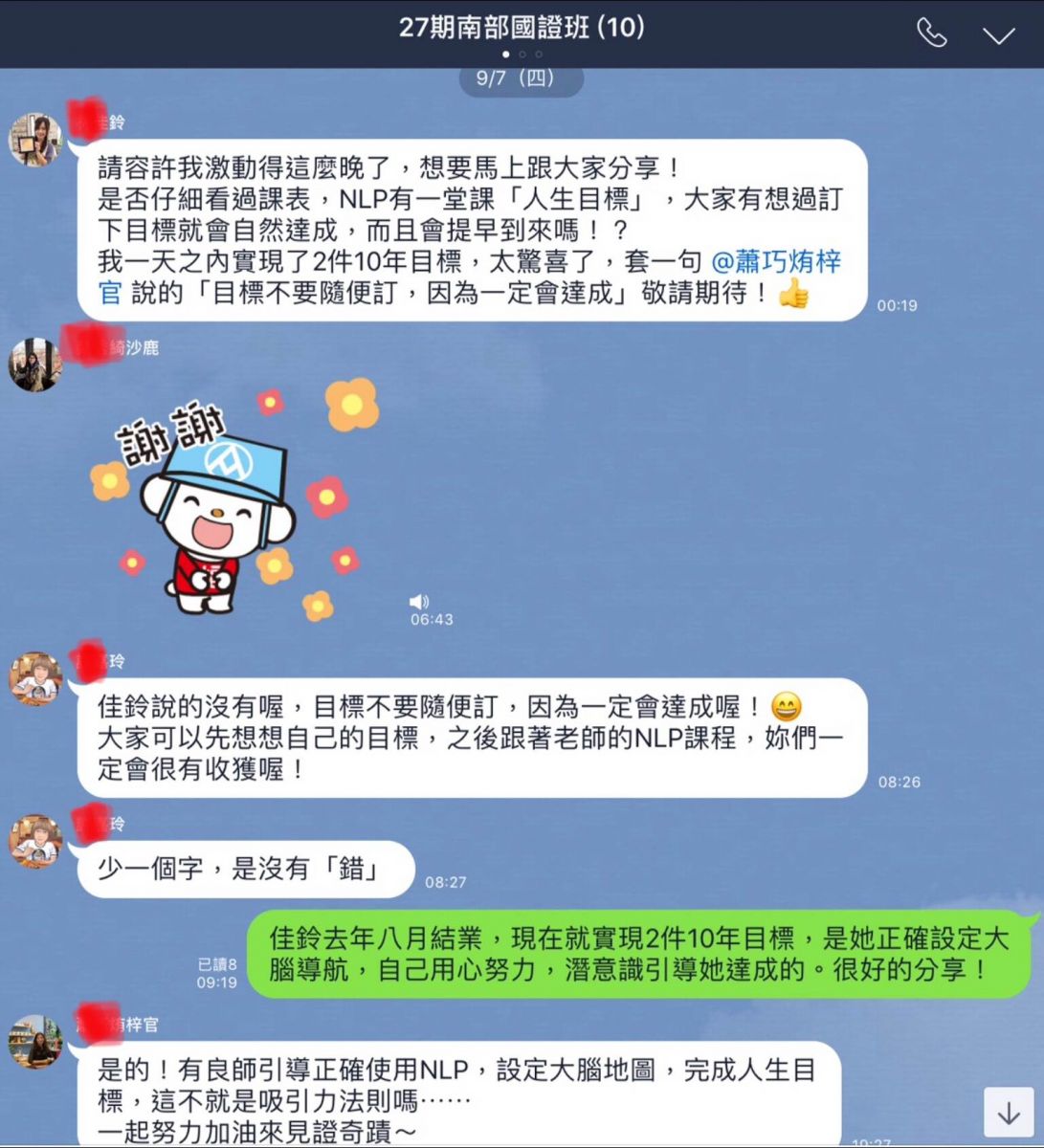
Task: Open avatar beside 少一個字 message
Action: pos(35,841)
